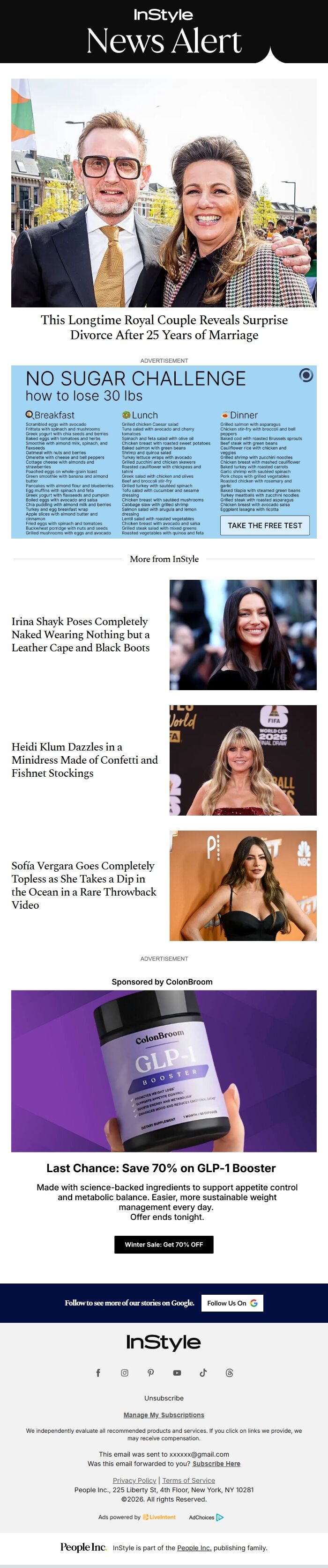This screenshot has height=1568, width=328.
Task: Open the royal couple divorce article headline
Action: coord(164,328)
